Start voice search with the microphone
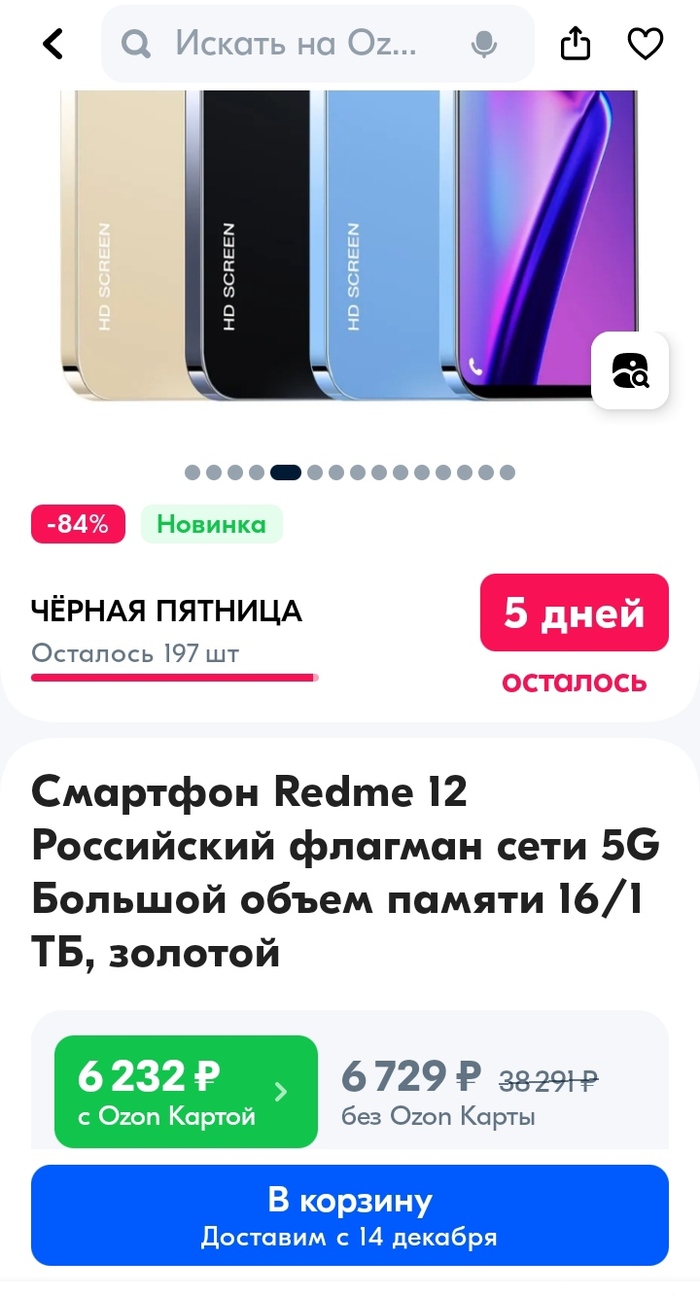This screenshot has height=1295, width=700. click(x=485, y=44)
